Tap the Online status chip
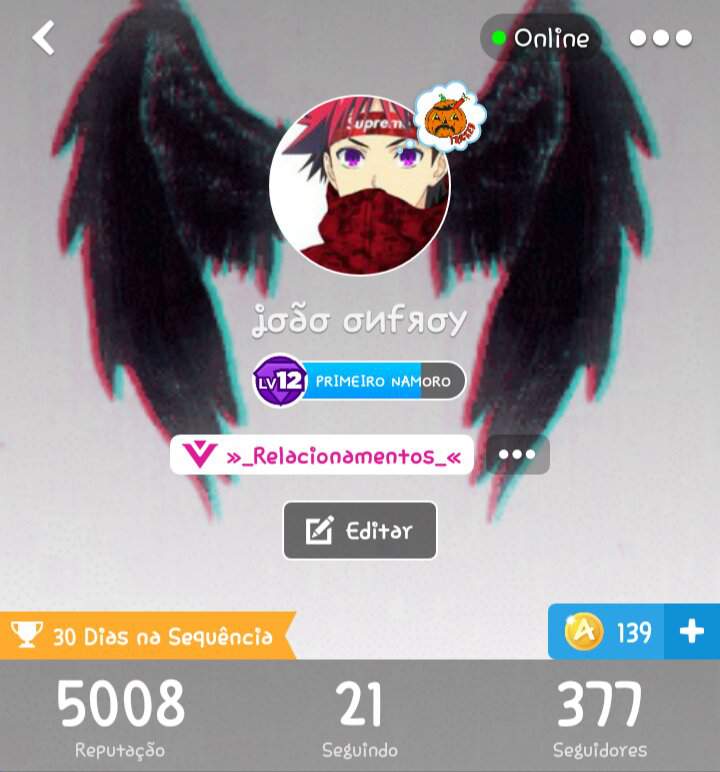720x772 pixels. coord(541,39)
